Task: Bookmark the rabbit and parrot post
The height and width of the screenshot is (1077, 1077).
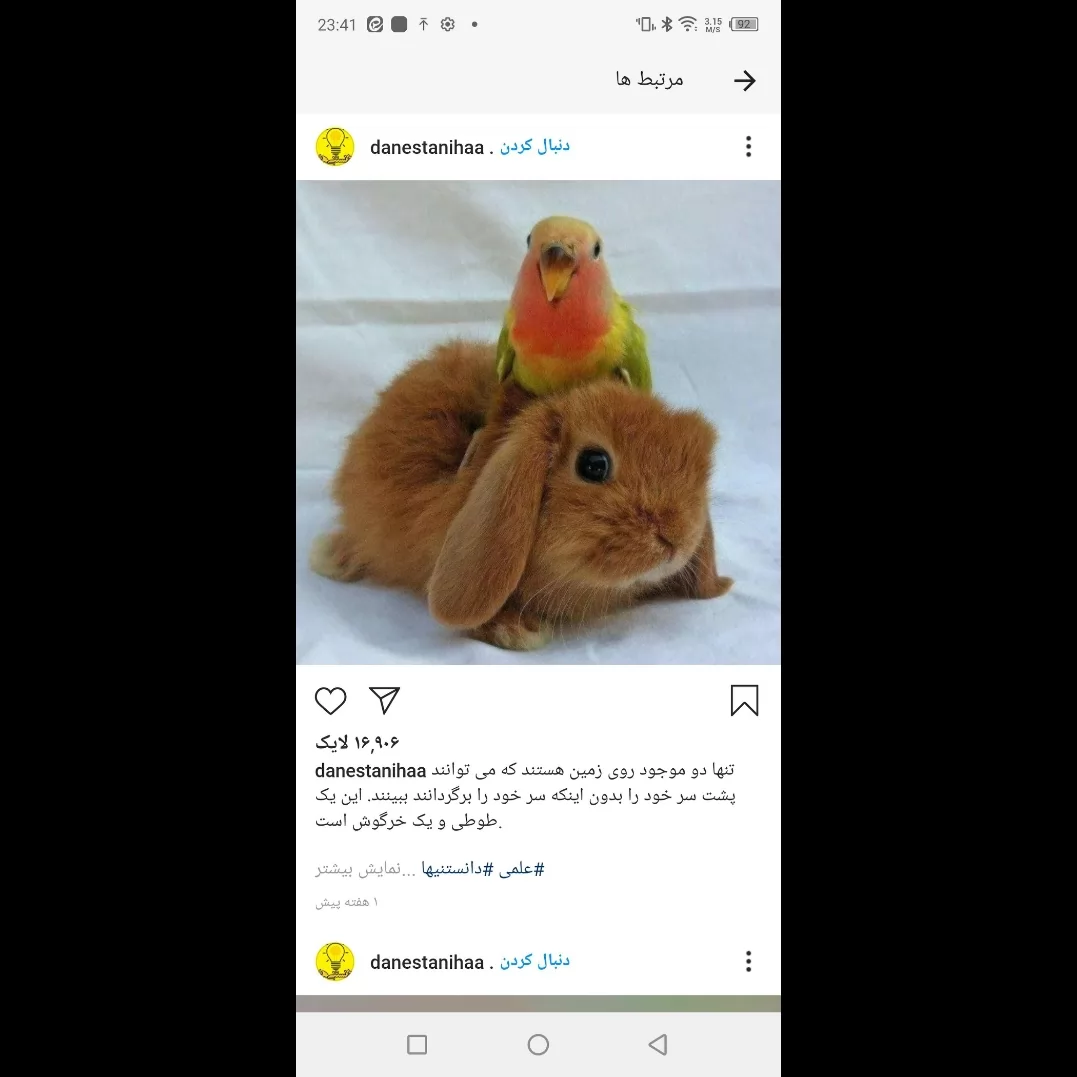Action: click(x=745, y=701)
